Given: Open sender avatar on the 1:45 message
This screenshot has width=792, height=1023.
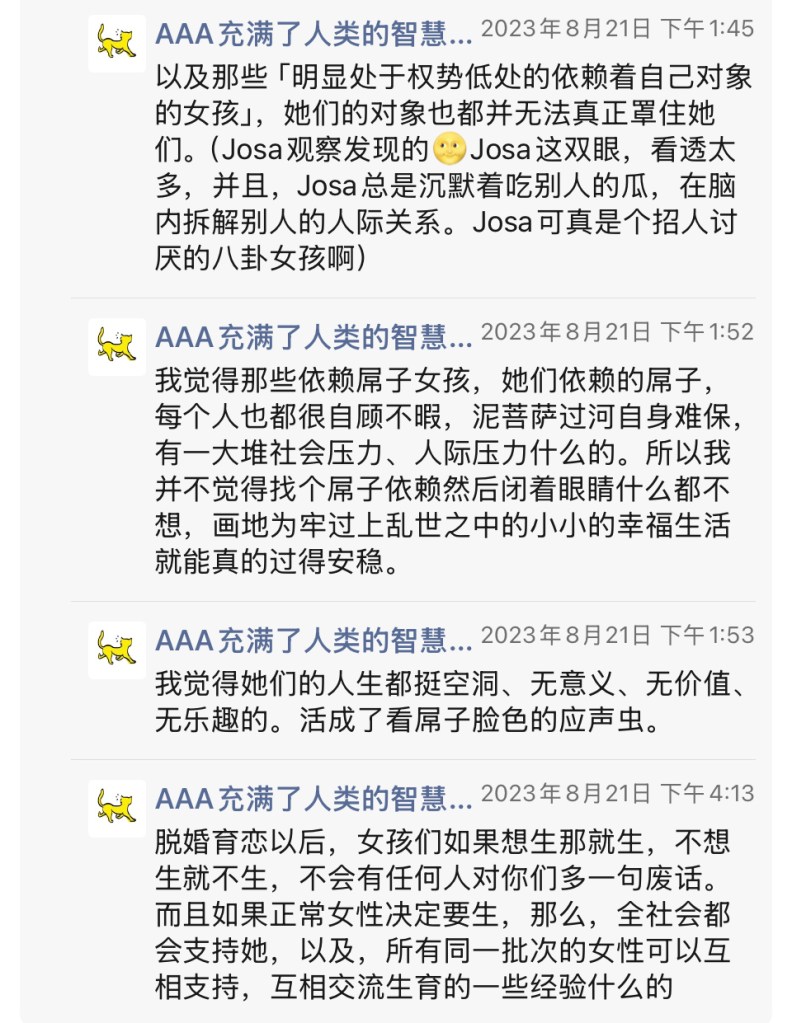Looking at the screenshot, I should click(117, 43).
